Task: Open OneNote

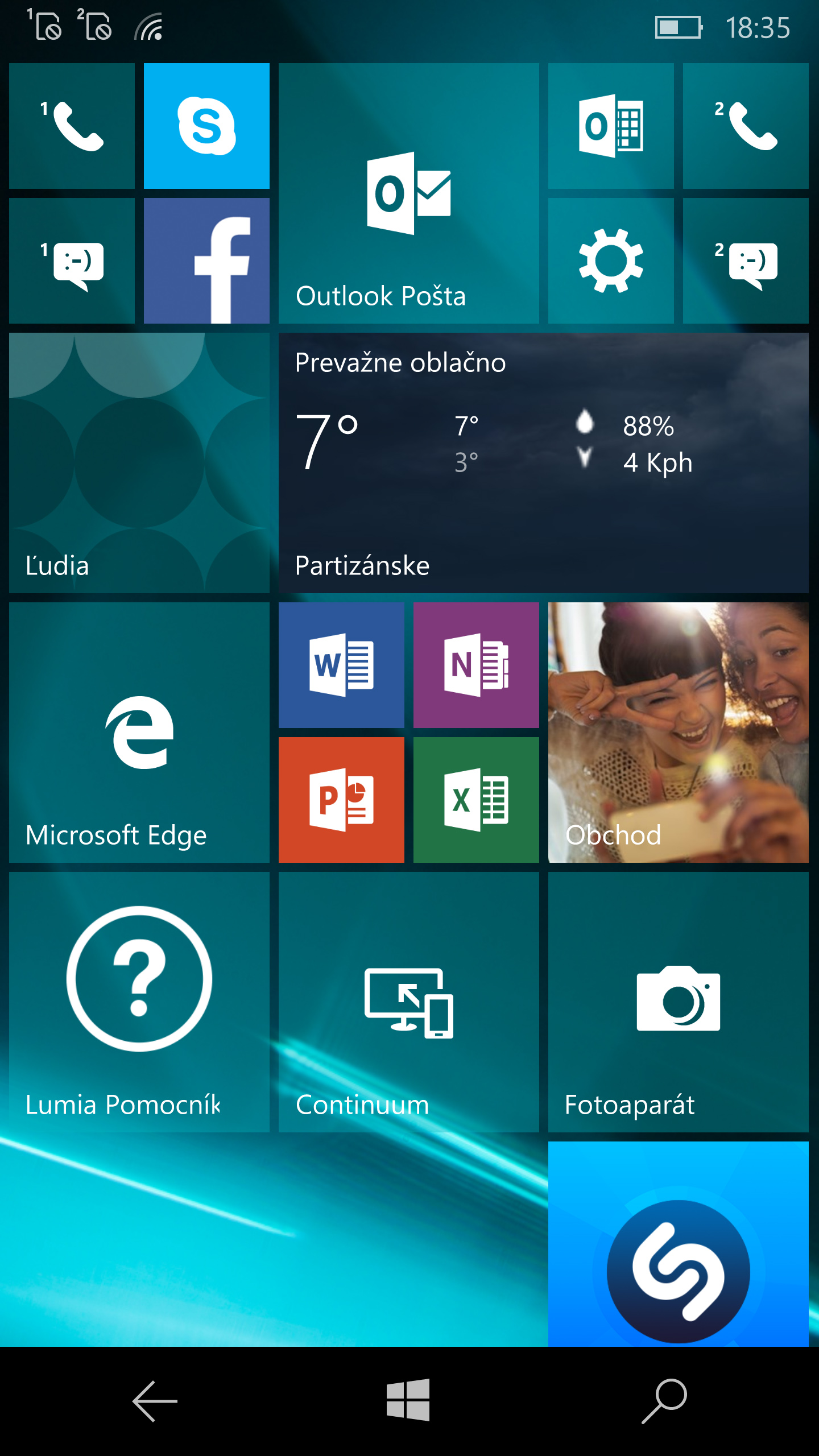Action: pos(476,665)
